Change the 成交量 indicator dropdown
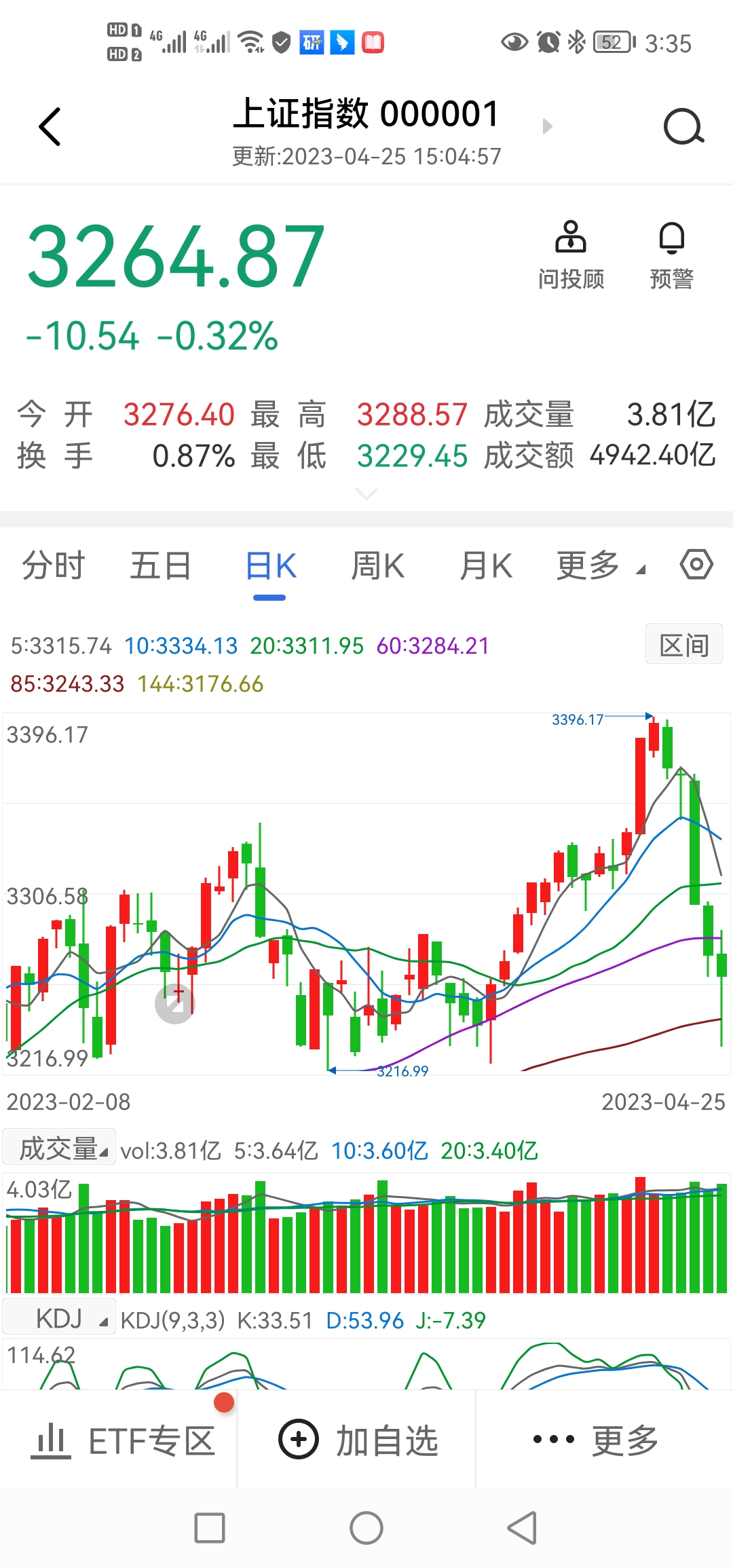The image size is (733, 1568). [x=60, y=1149]
